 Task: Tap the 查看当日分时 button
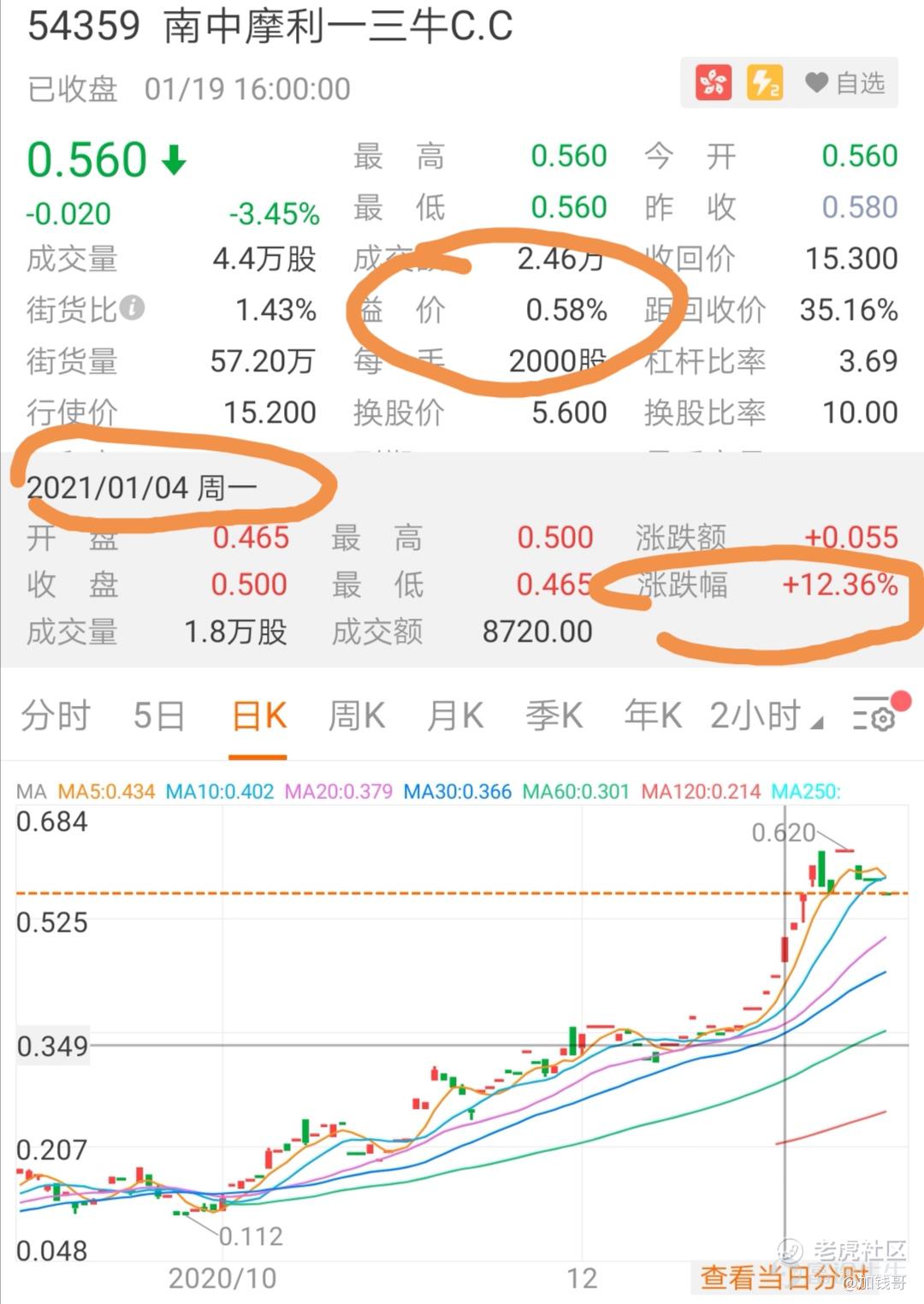783,1278
